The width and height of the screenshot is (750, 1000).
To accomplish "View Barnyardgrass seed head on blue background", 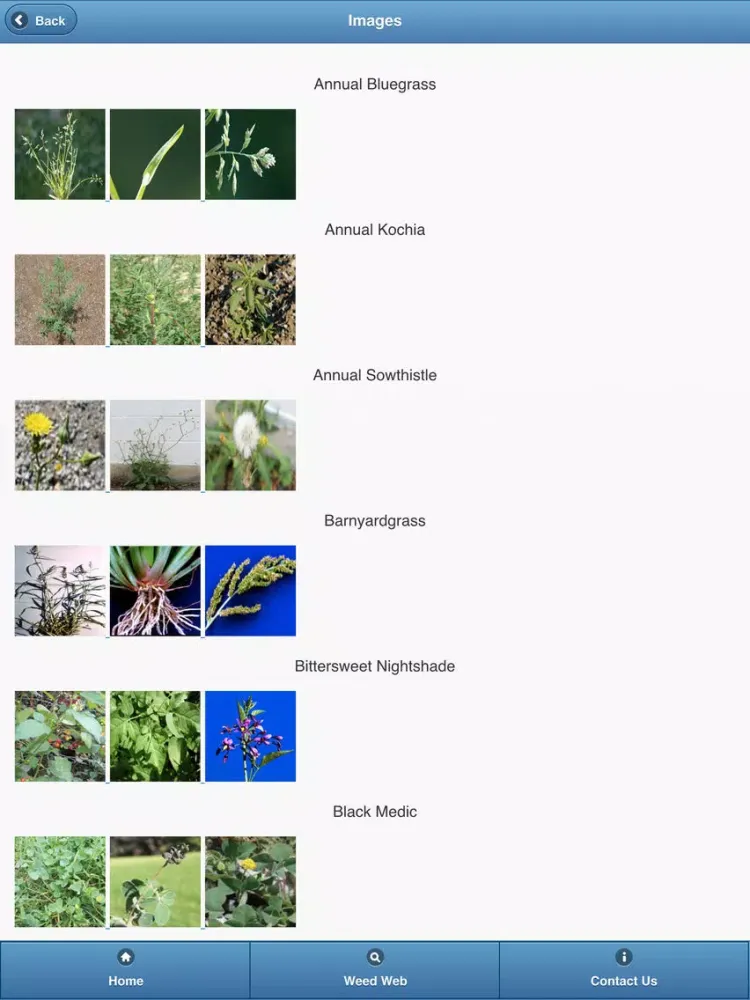I will pos(250,591).
